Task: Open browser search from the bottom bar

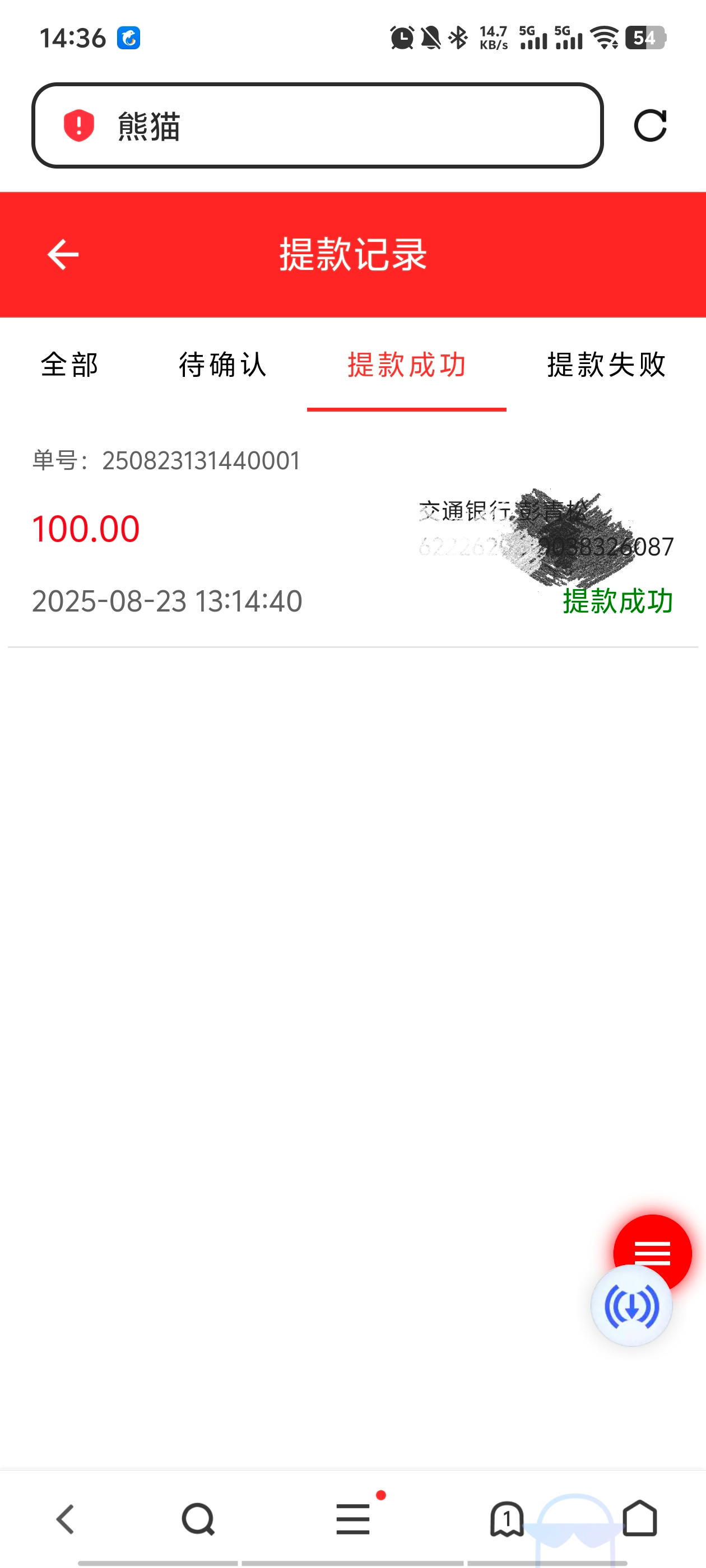Action: [198, 1519]
